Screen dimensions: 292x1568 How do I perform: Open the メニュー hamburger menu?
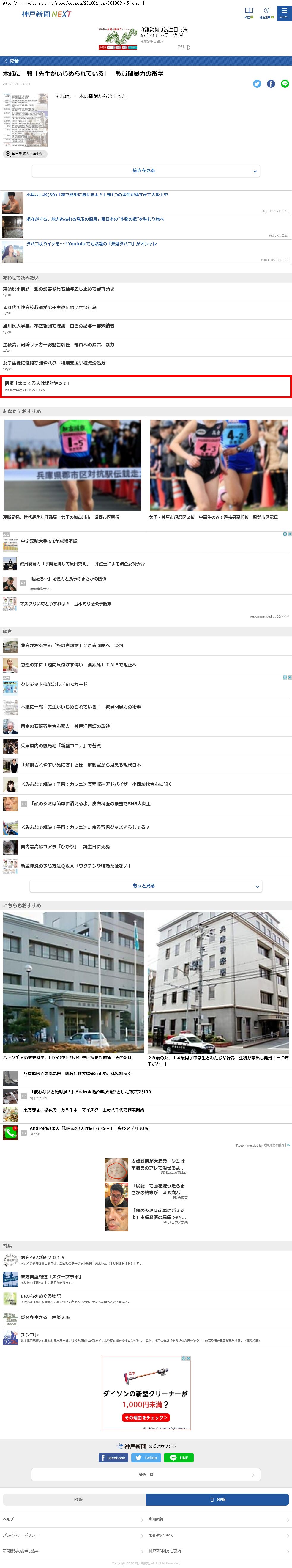(283, 12)
